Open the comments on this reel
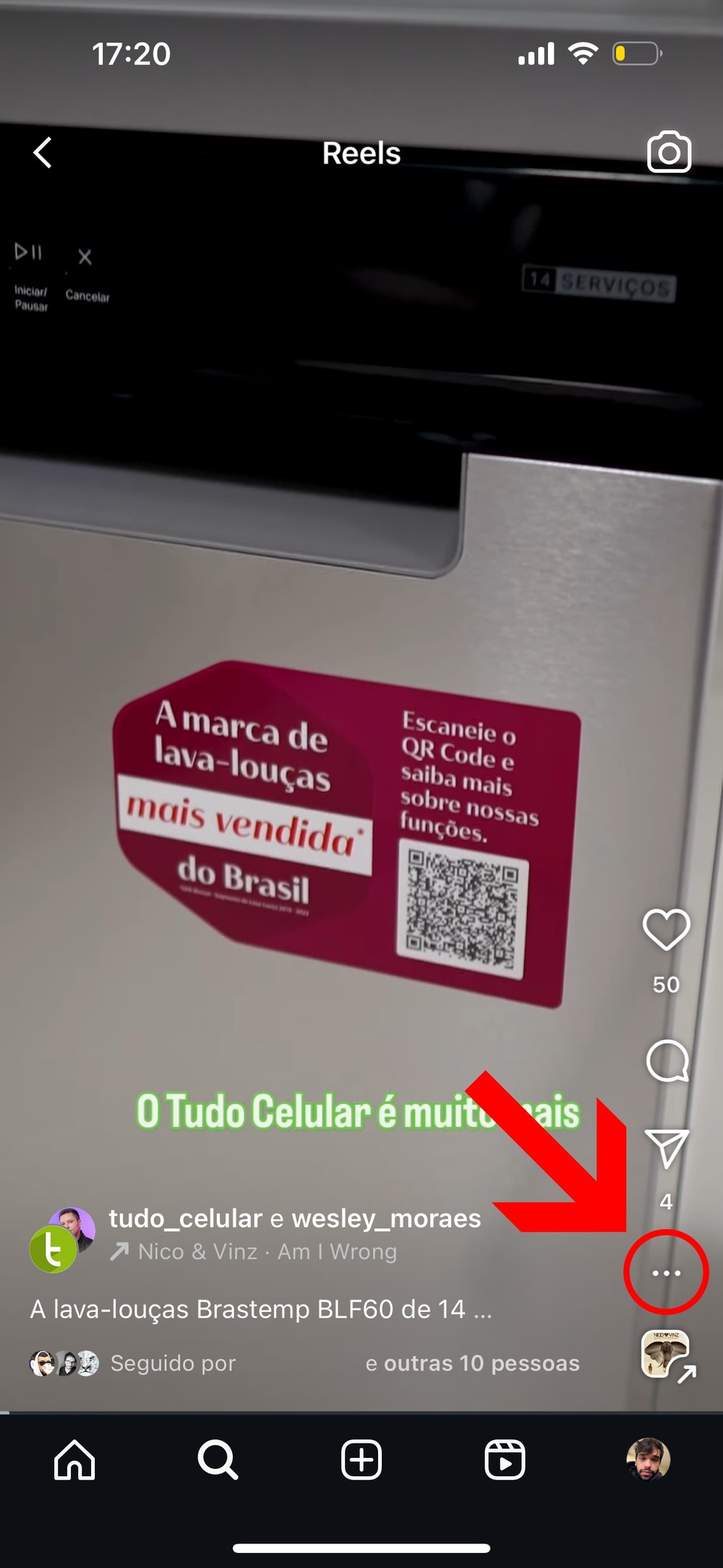This screenshot has height=1568, width=723. [667, 1061]
